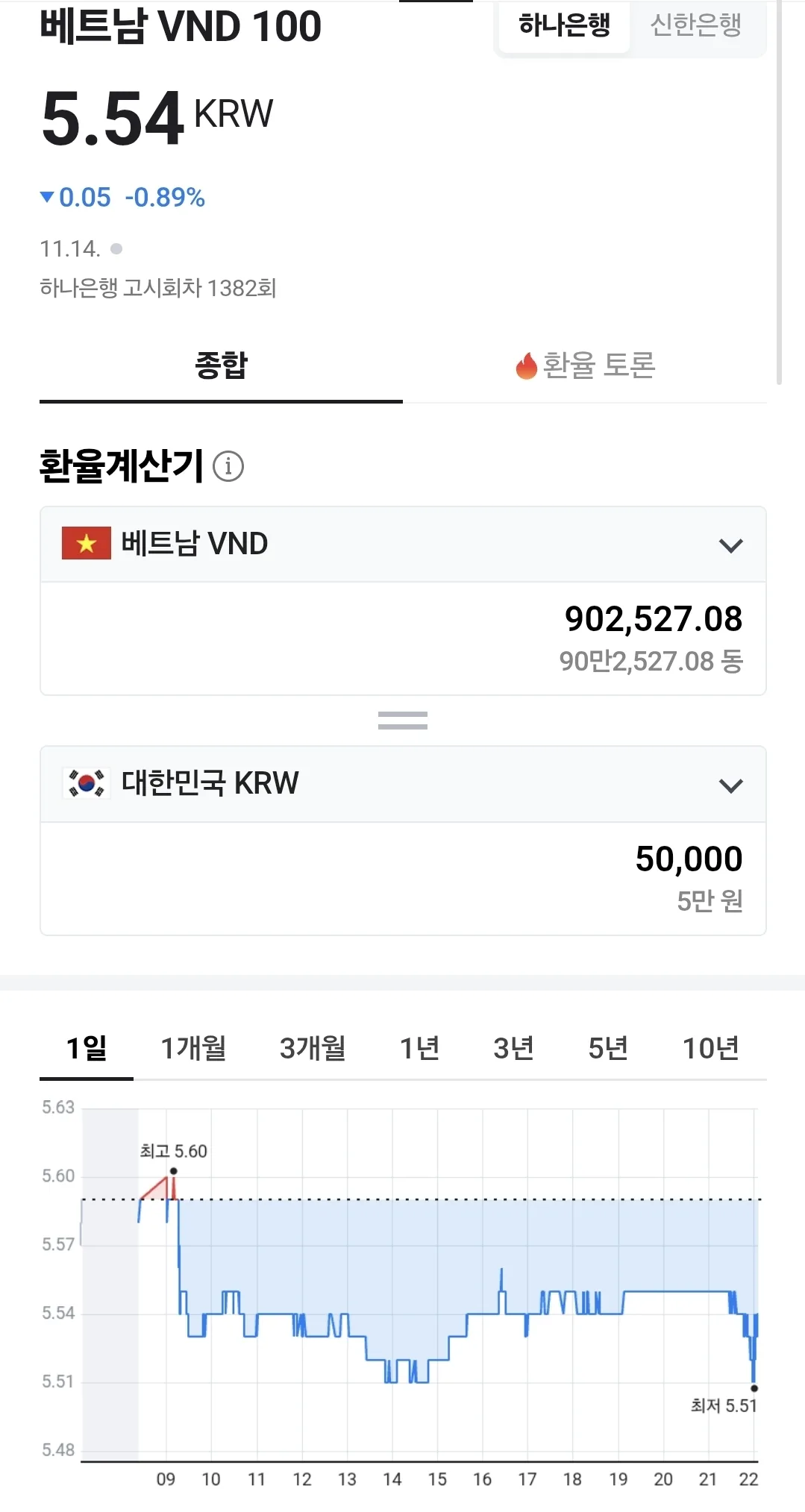The height and width of the screenshot is (1512, 805).
Task: View the 3년 chart
Action: point(513,1049)
